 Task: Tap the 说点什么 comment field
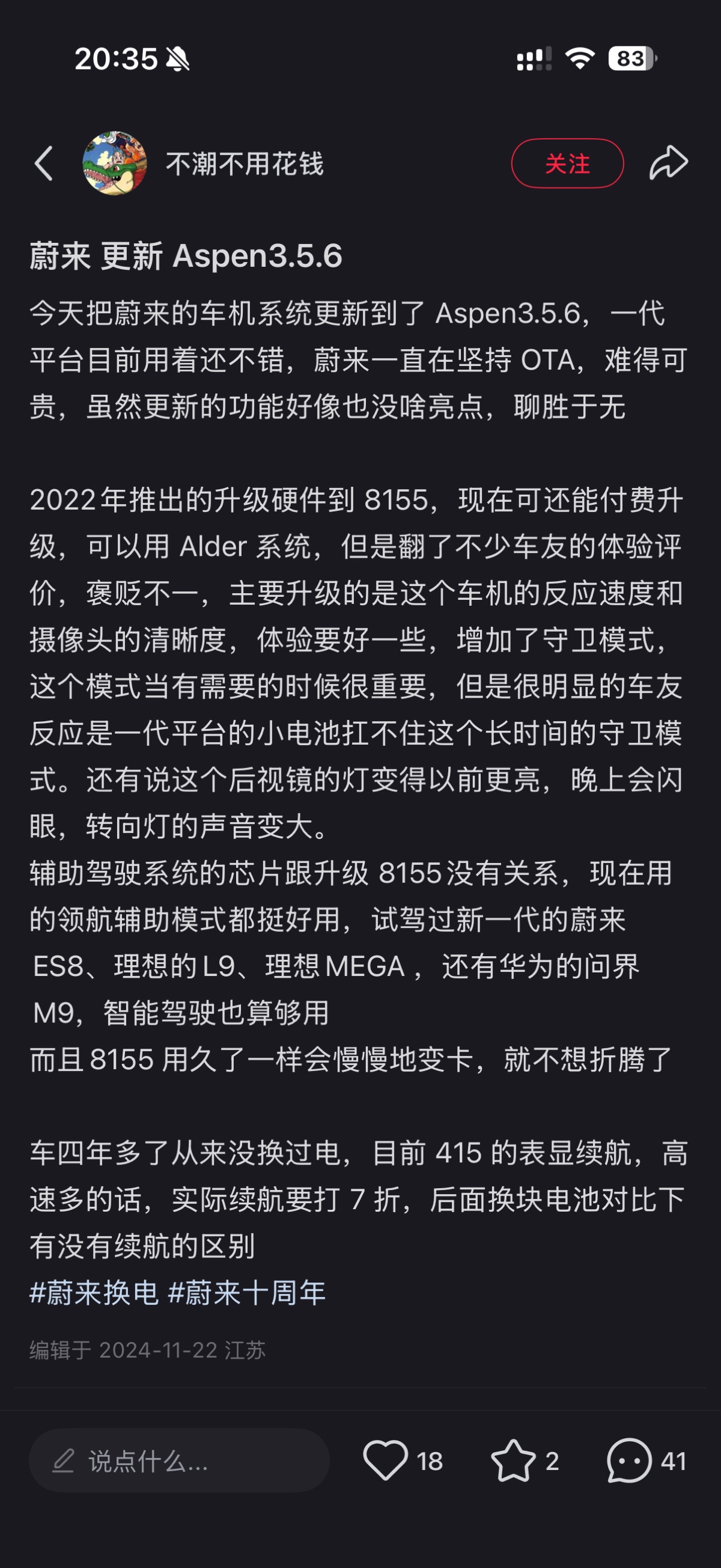[x=179, y=1460]
